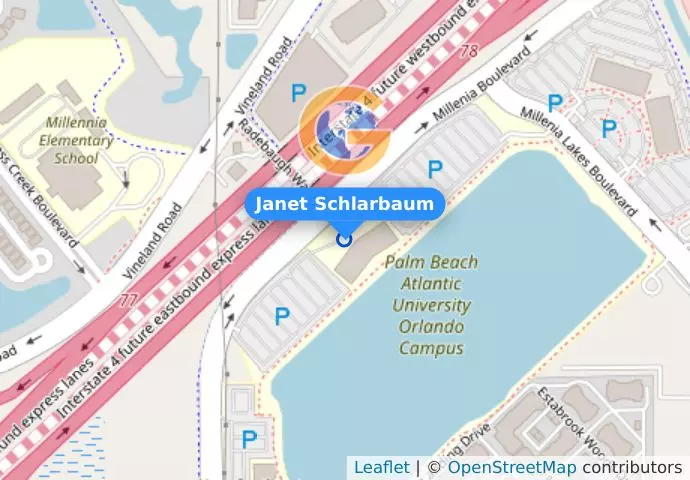
Task: Select the orange globe map marker
Action: click(343, 130)
